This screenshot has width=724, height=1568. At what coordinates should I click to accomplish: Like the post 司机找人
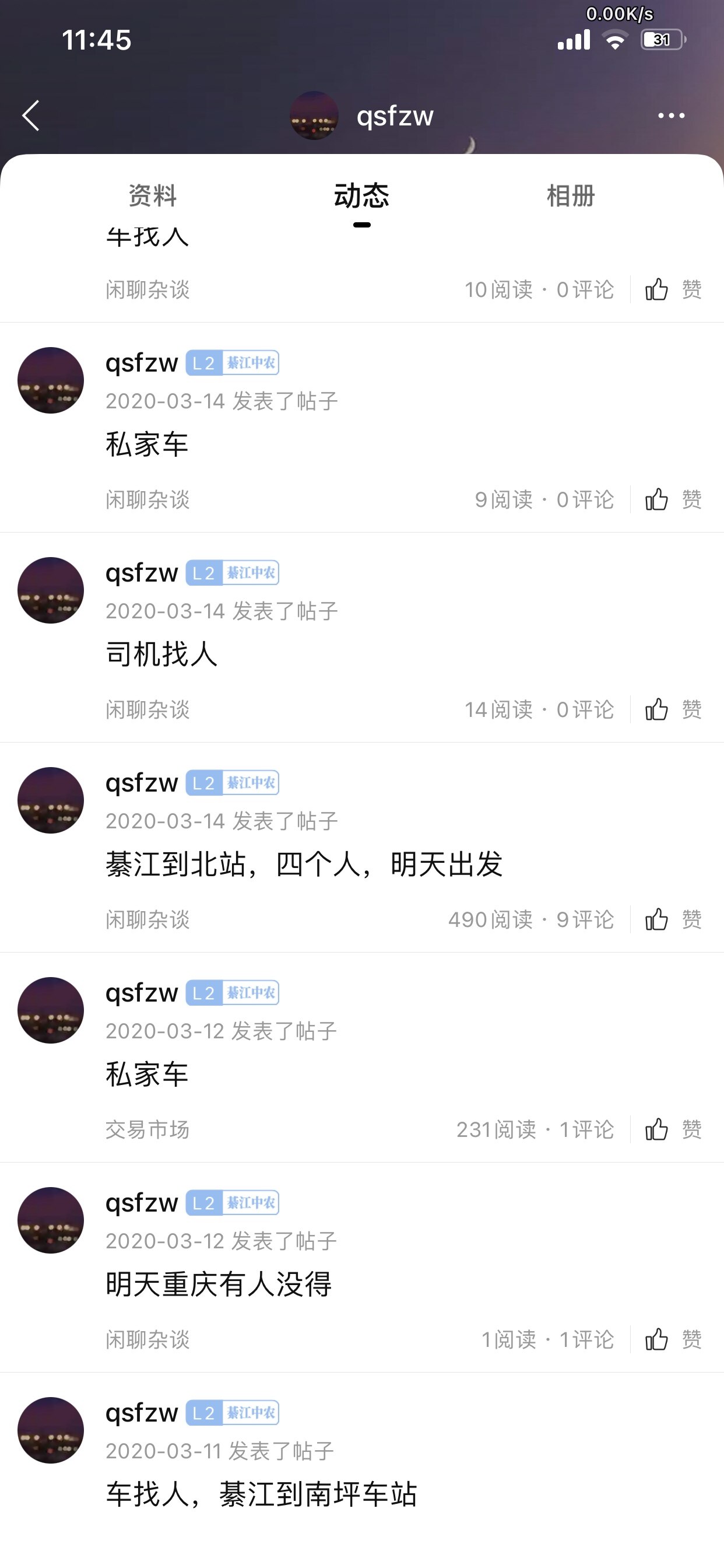click(672, 710)
